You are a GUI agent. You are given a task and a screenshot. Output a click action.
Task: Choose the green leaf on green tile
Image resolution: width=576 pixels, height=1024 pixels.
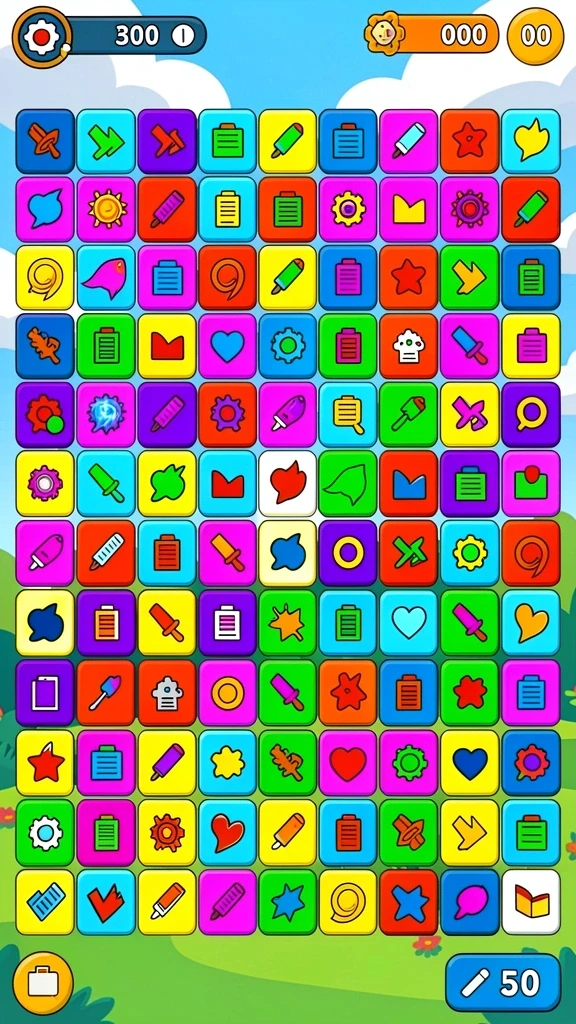348,482
